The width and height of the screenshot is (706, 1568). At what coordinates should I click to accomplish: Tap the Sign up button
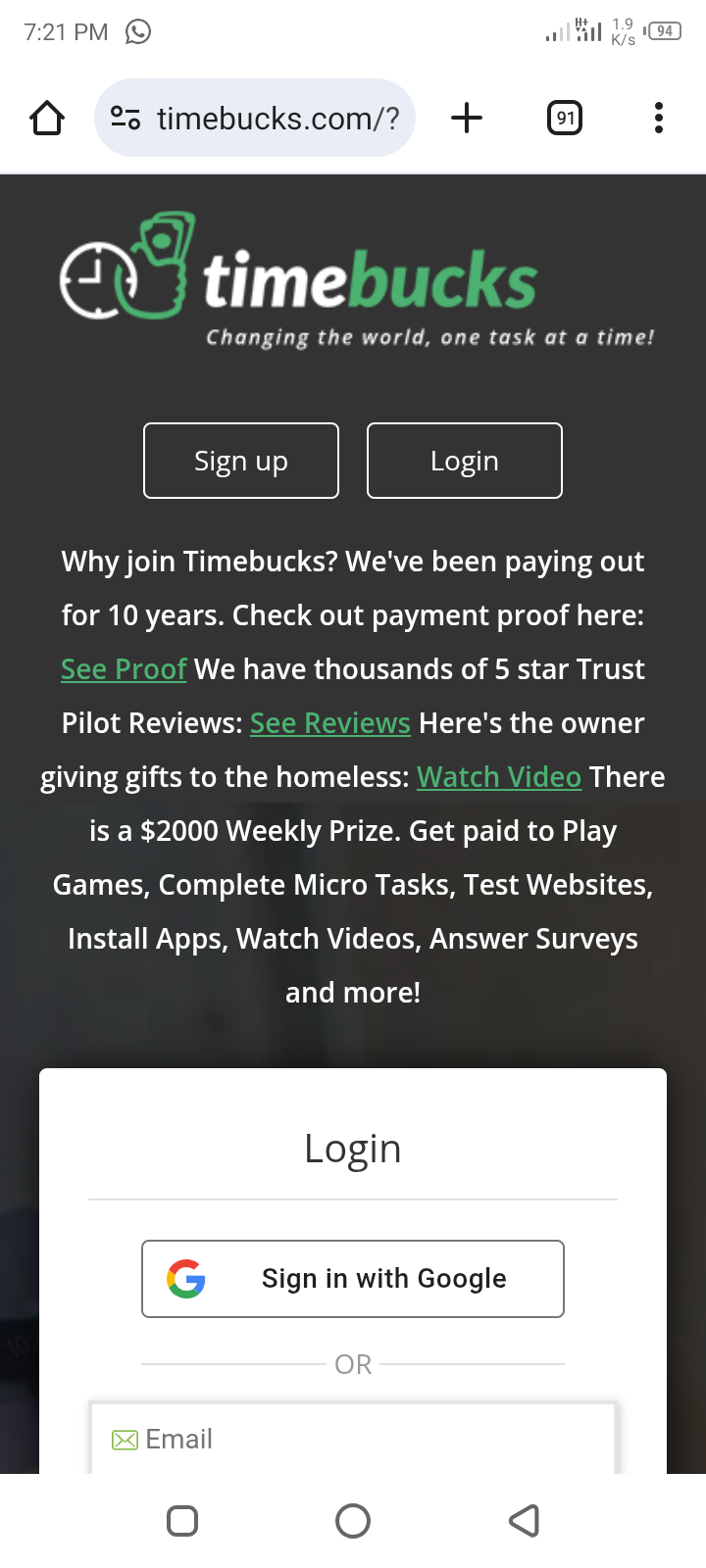241,461
